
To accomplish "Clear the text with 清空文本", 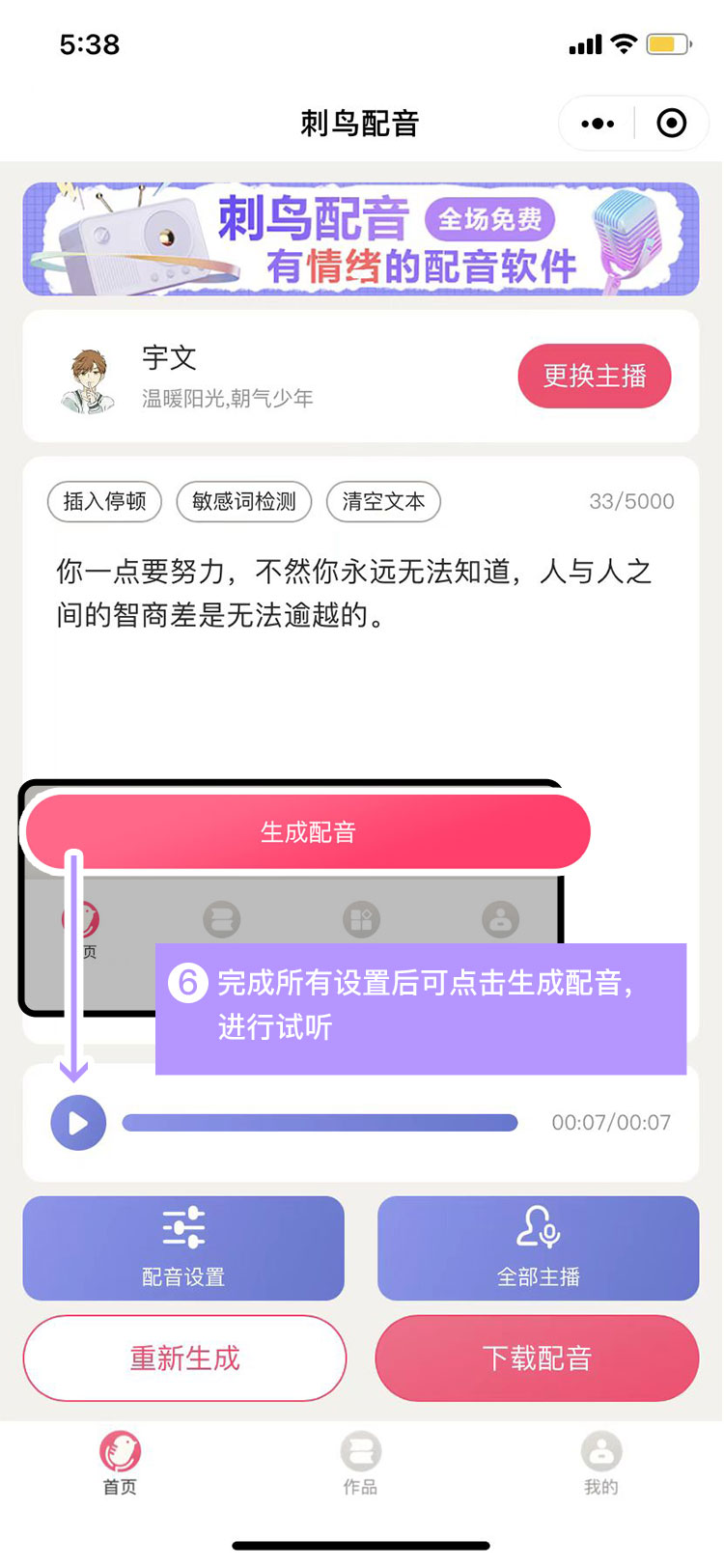I will (x=383, y=502).
